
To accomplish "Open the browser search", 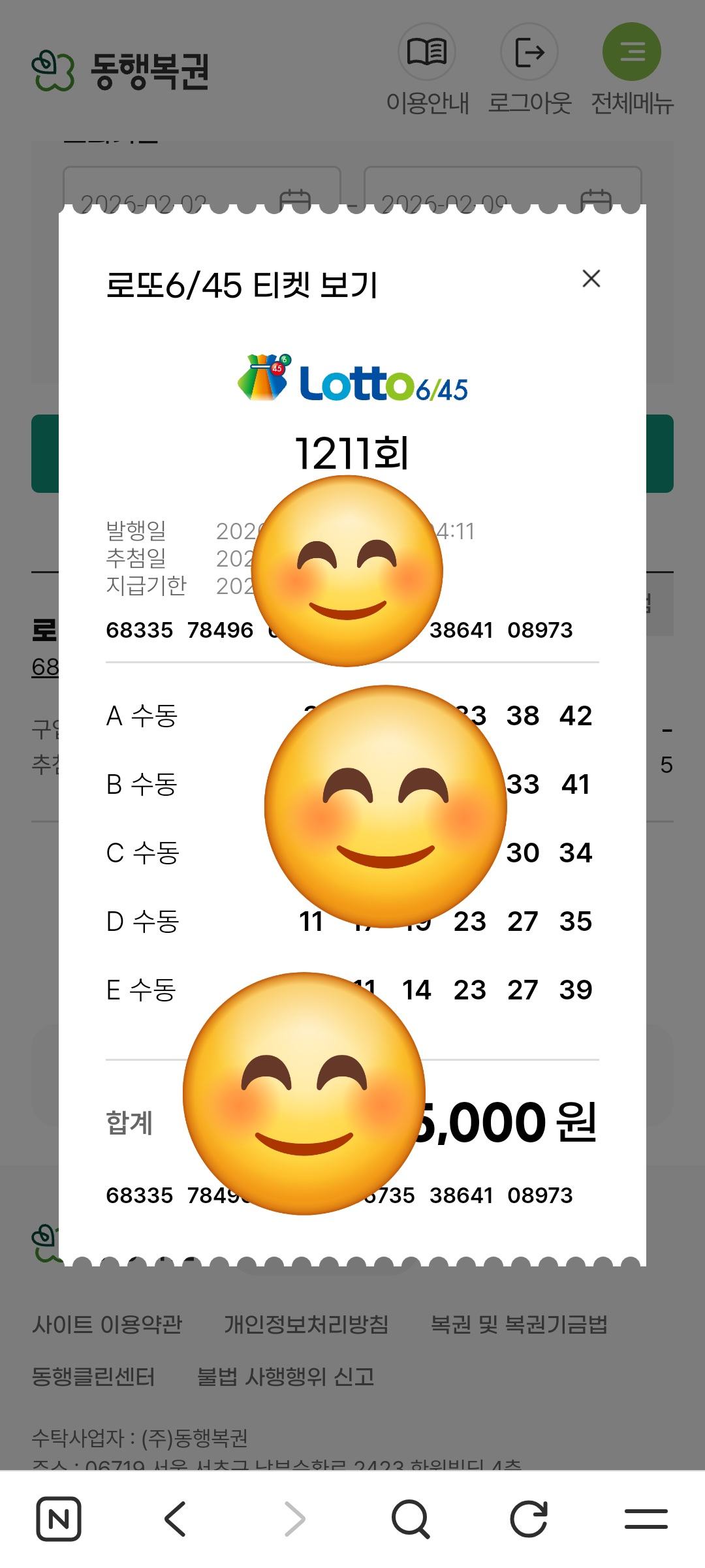I will (411, 1519).
